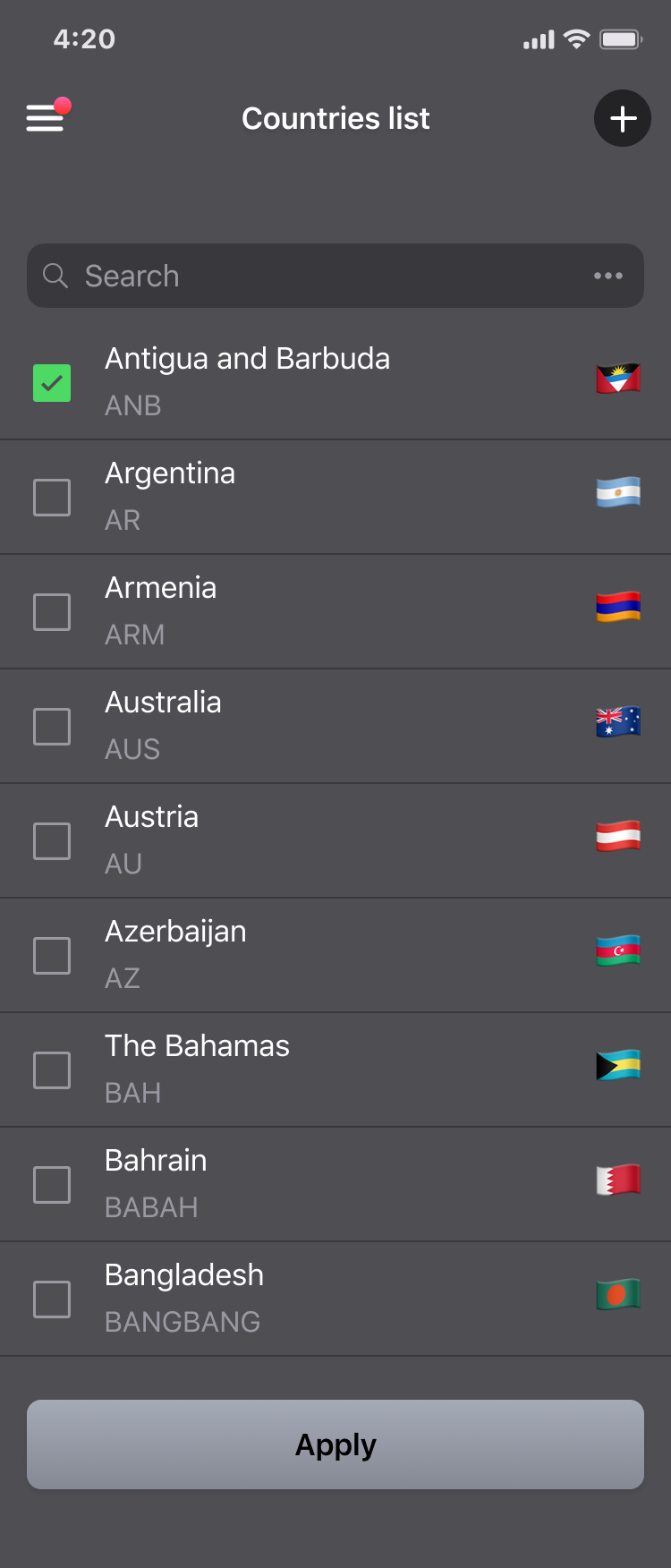This screenshot has width=671, height=1568.
Task: Select the Bahrain checkbox
Action: point(52,1184)
